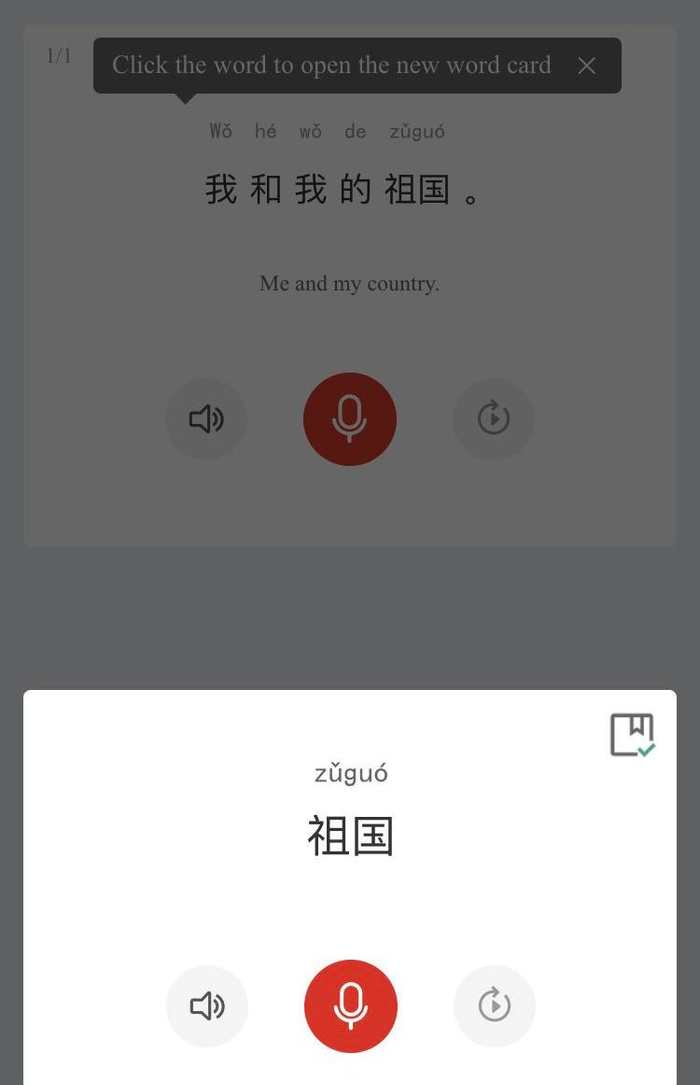Play audio for the word 祖国
This screenshot has height=1085, width=700.
207,1006
